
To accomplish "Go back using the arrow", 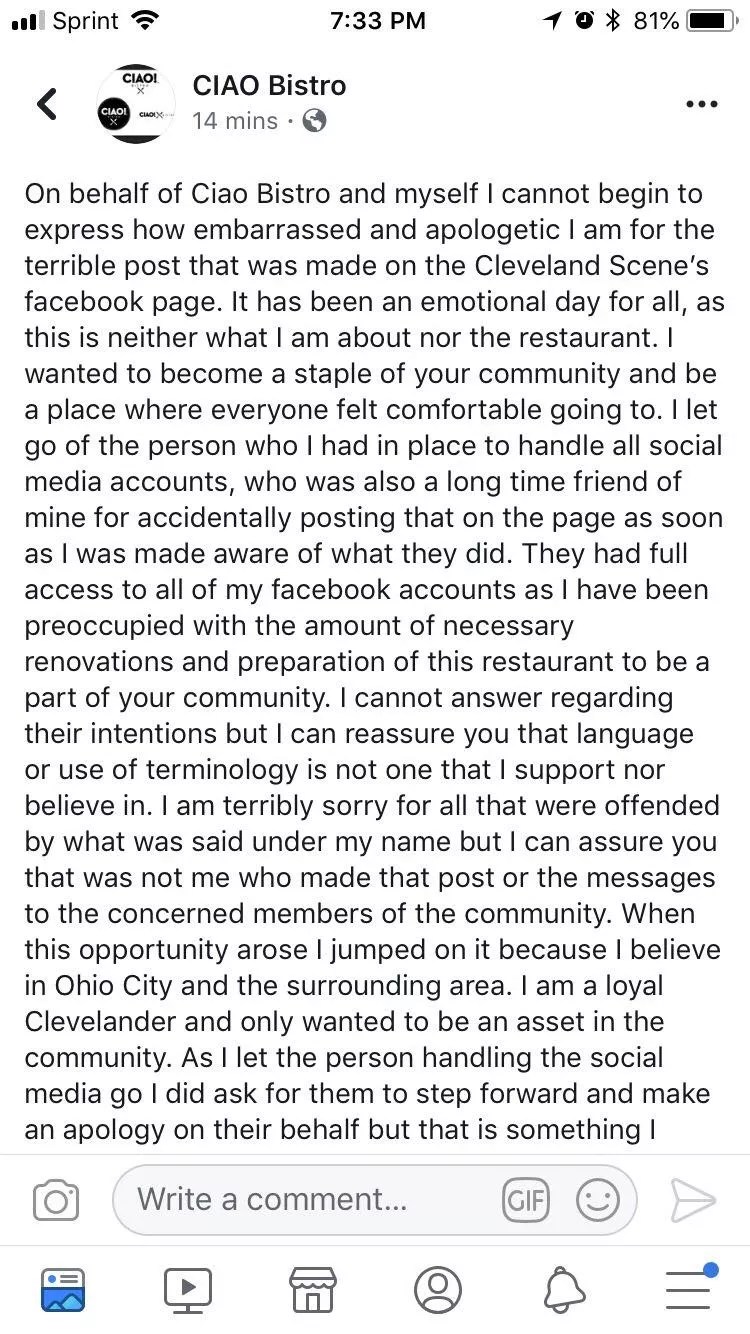I will [x=46, y=104].
